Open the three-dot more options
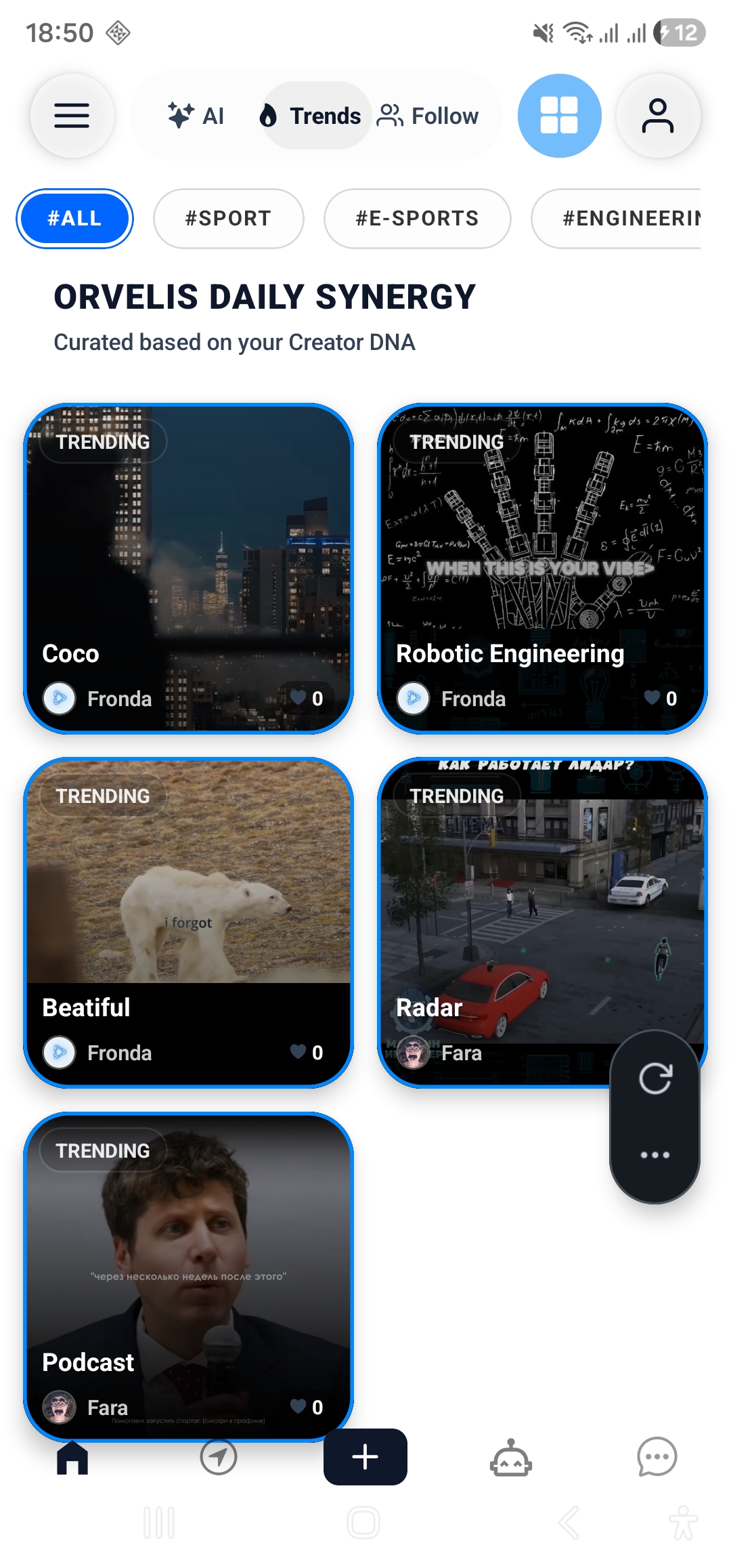 click(655, 1155)
